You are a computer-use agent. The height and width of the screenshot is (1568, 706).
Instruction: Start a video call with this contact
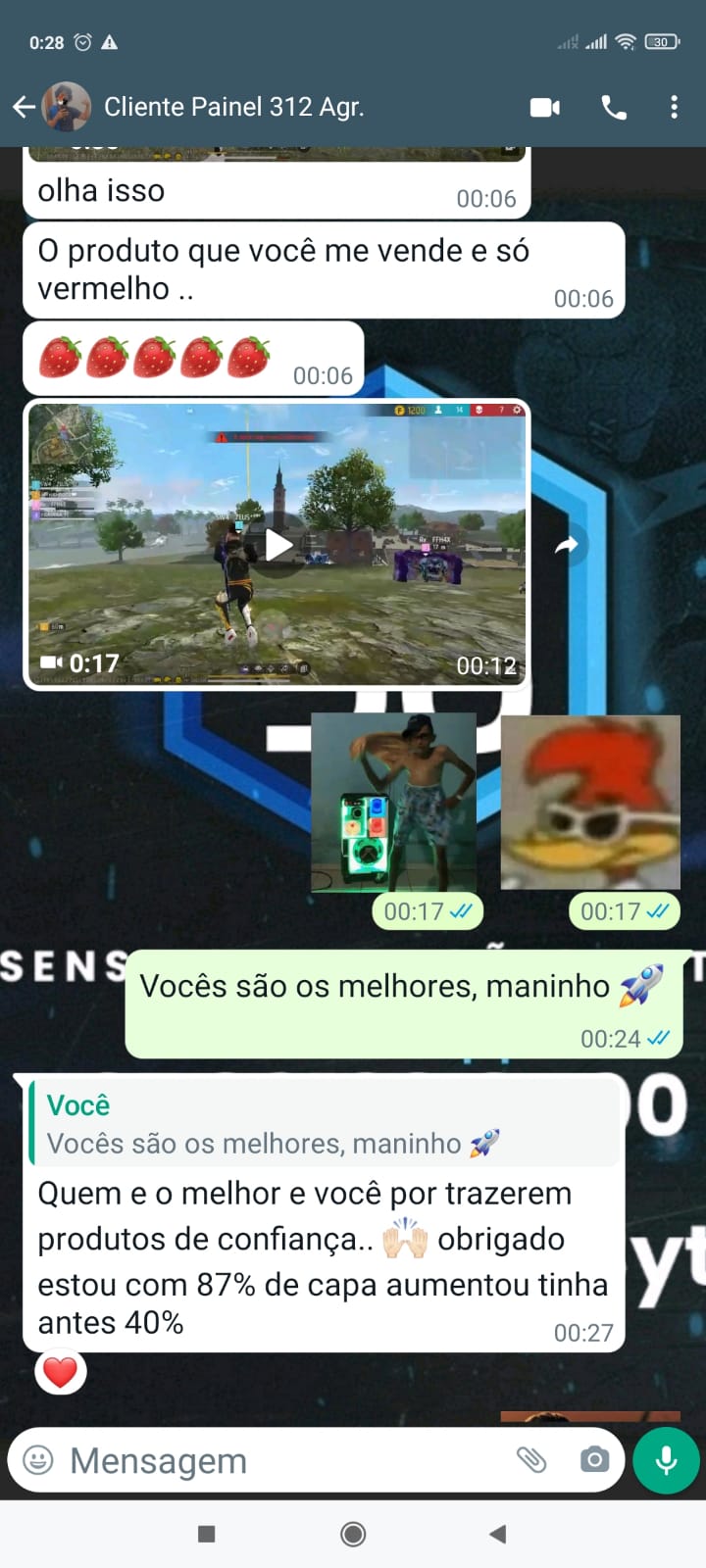(545, 107)
